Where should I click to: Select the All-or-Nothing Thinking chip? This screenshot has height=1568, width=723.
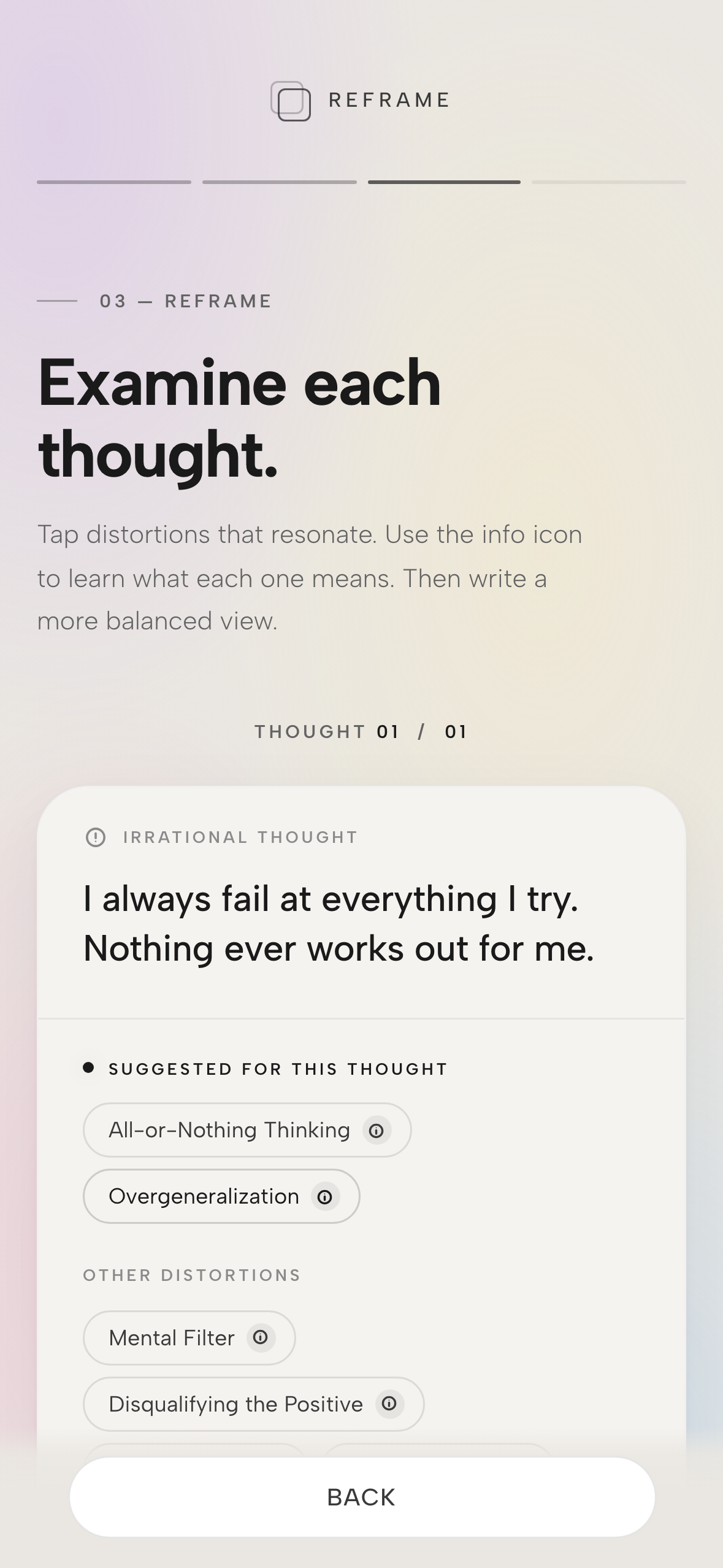click(228, 1130)
